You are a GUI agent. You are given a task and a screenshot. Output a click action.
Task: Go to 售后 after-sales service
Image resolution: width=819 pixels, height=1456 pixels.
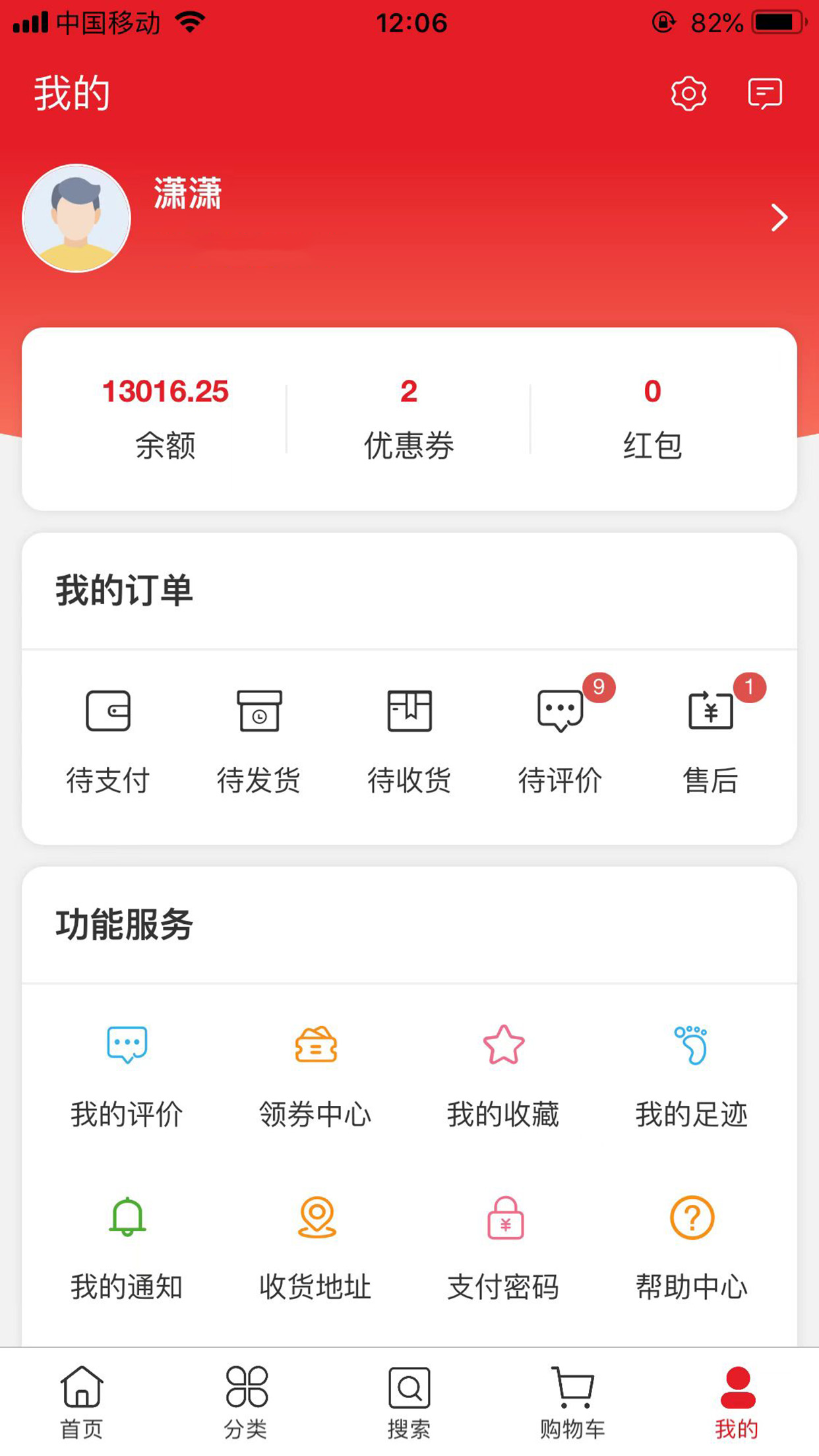[710, 740]
